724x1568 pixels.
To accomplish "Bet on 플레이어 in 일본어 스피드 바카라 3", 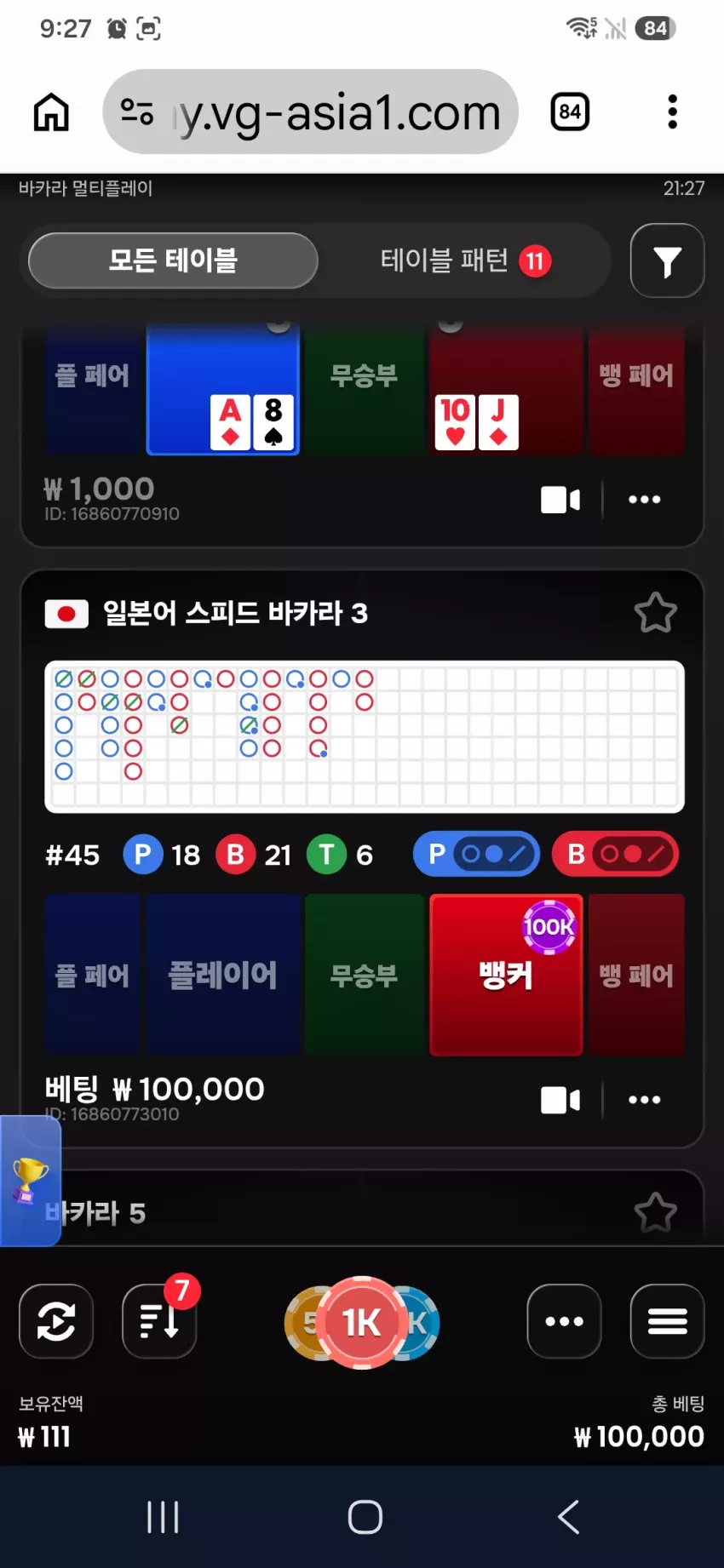I will [223, 975].
